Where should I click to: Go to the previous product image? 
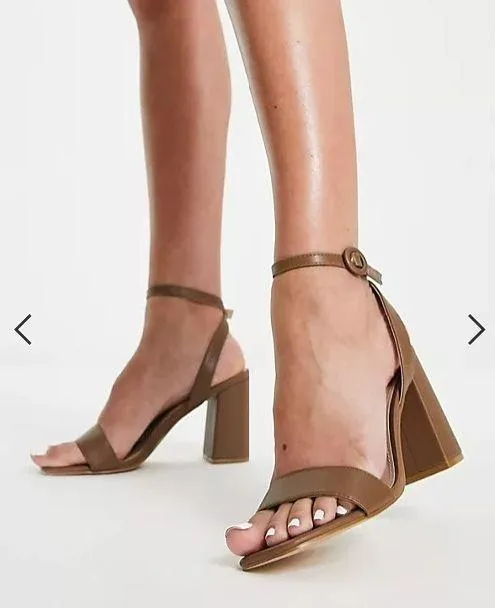click(x=23, y=330)
